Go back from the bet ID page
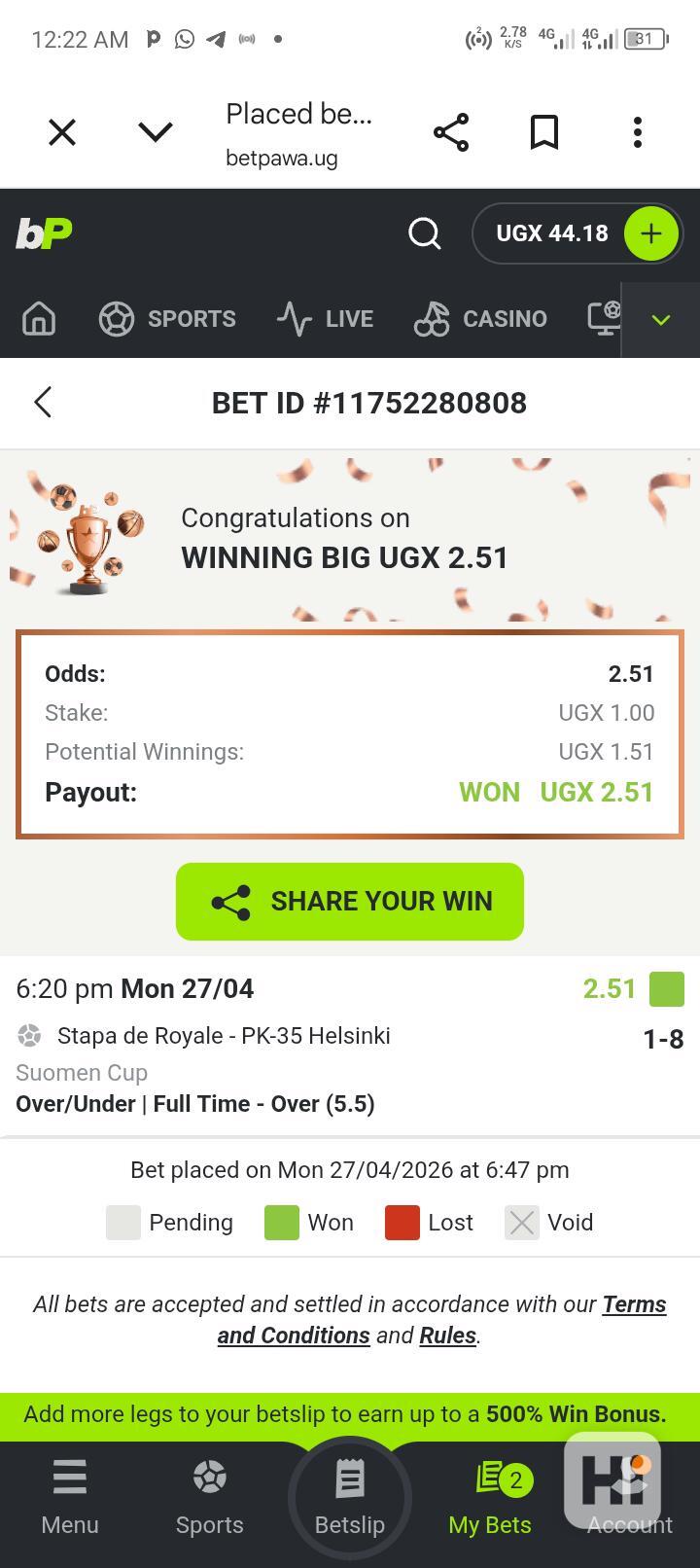Viewport: 700px width, 1568px height. 43,403
